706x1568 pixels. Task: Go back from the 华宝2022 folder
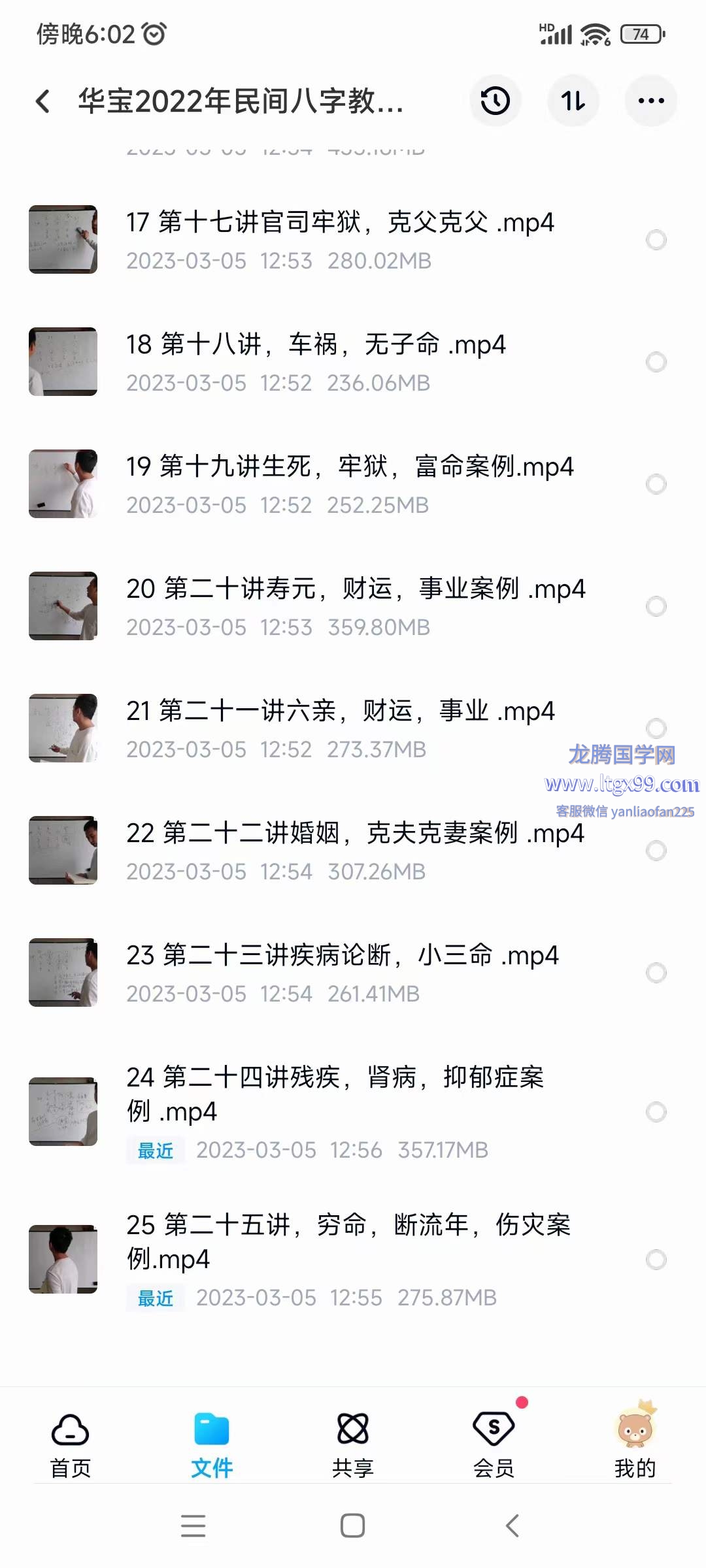click(43, 101)
